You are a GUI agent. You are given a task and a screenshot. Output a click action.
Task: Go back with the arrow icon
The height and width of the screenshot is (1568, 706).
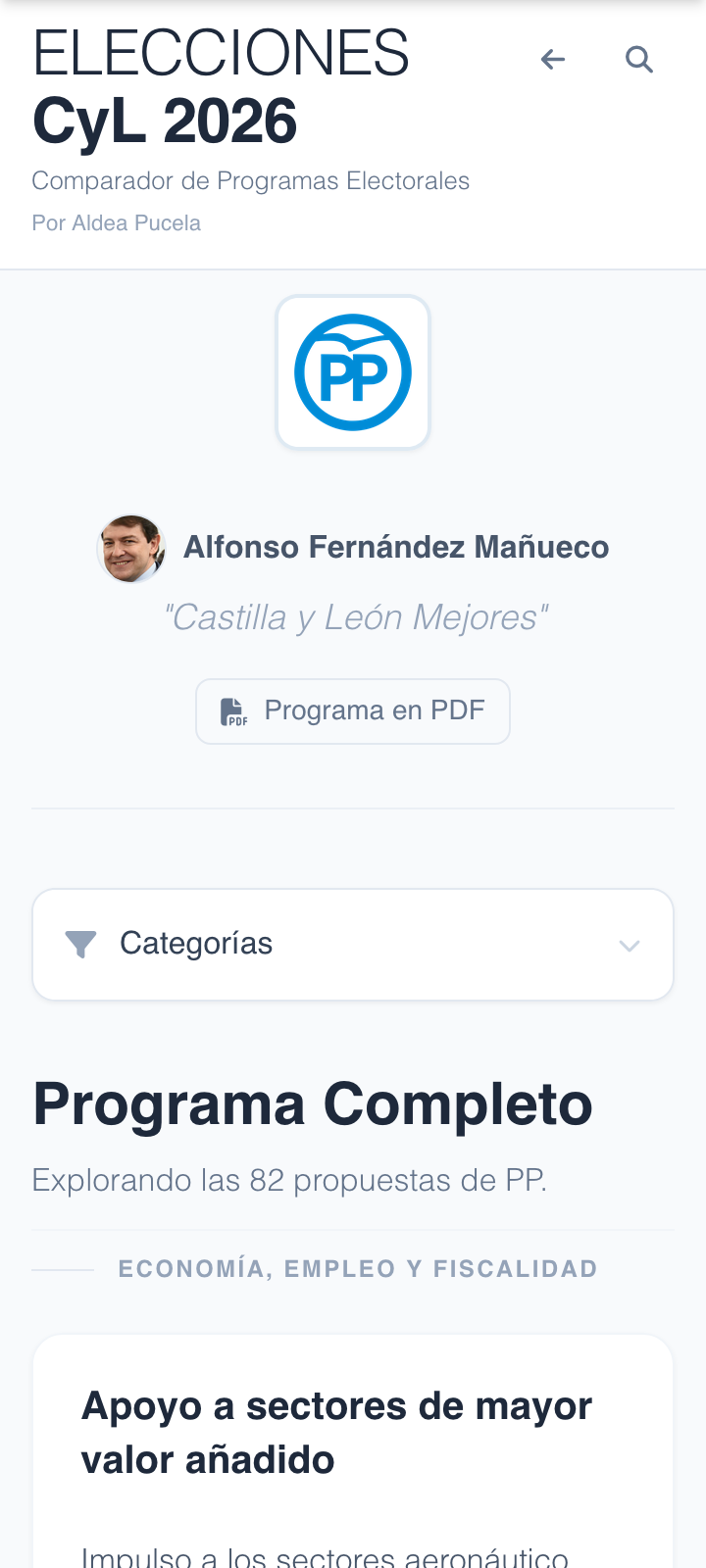(x=553, y=60)
